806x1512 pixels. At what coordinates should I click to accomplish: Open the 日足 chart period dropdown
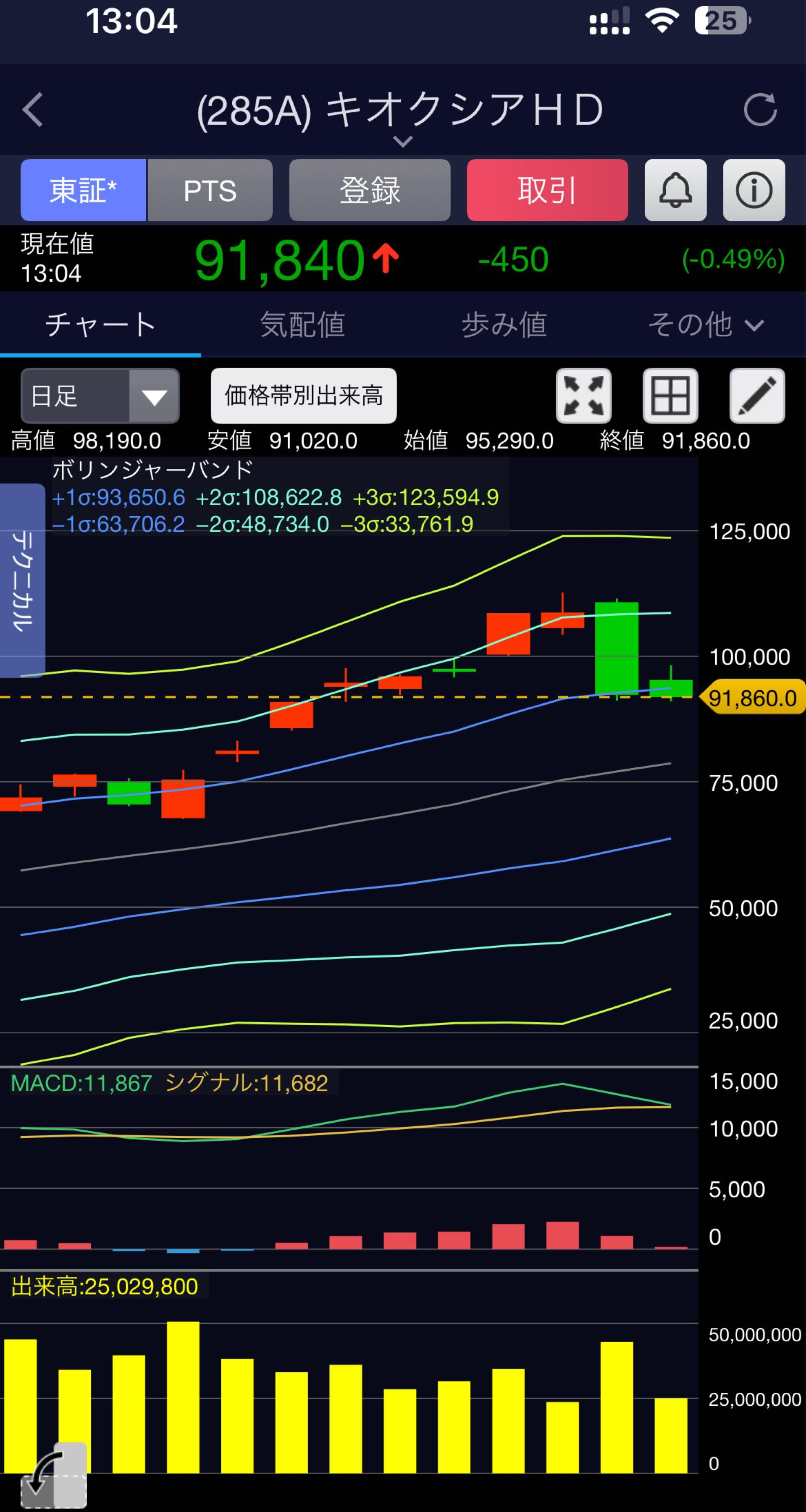tap(100, 396)
